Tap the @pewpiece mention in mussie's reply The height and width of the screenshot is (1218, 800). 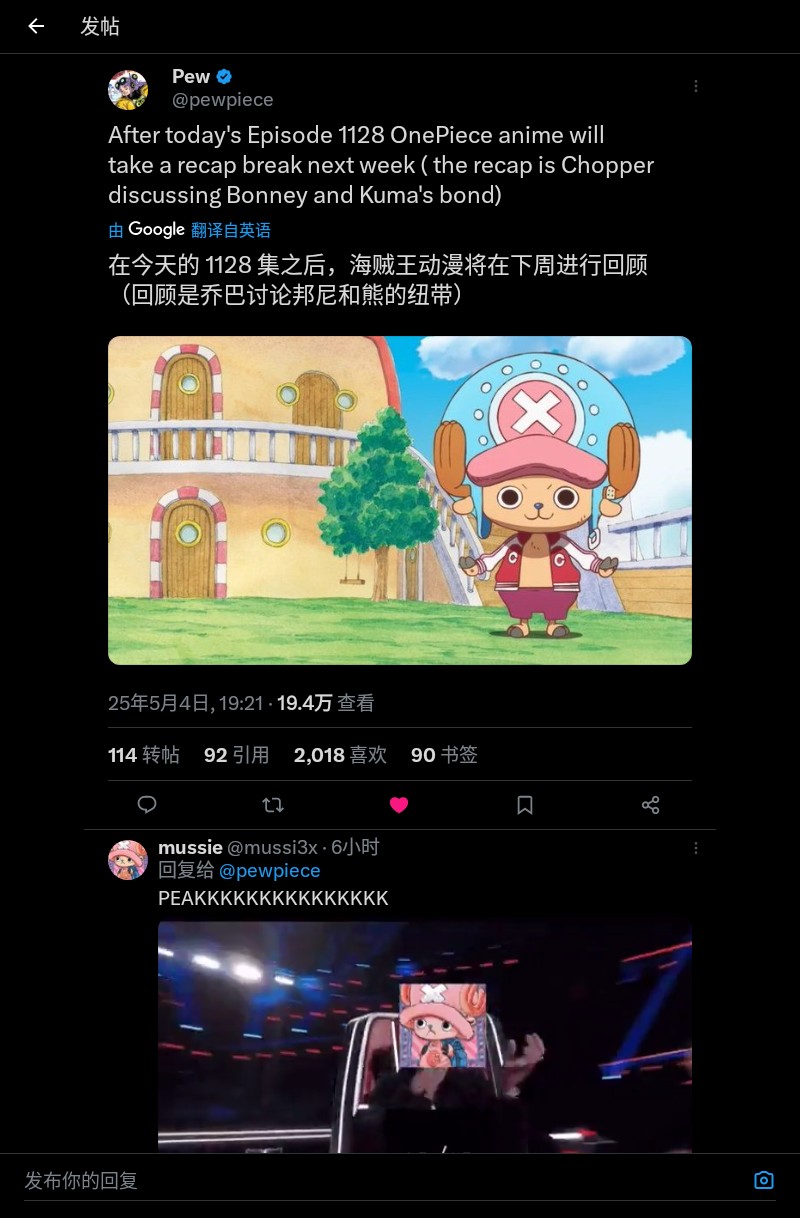coord(269,871)
